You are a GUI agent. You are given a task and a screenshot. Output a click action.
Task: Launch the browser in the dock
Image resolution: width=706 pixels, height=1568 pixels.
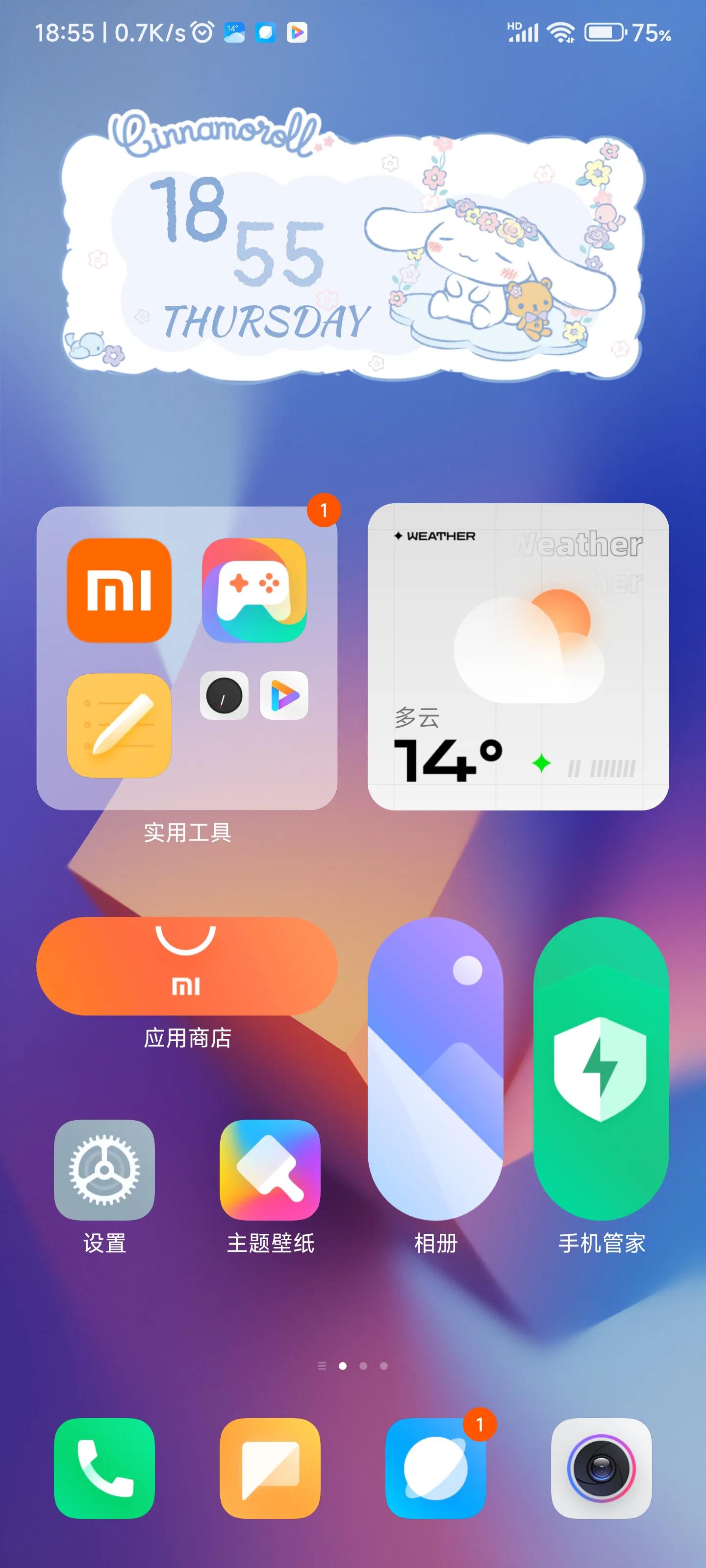435,1468
